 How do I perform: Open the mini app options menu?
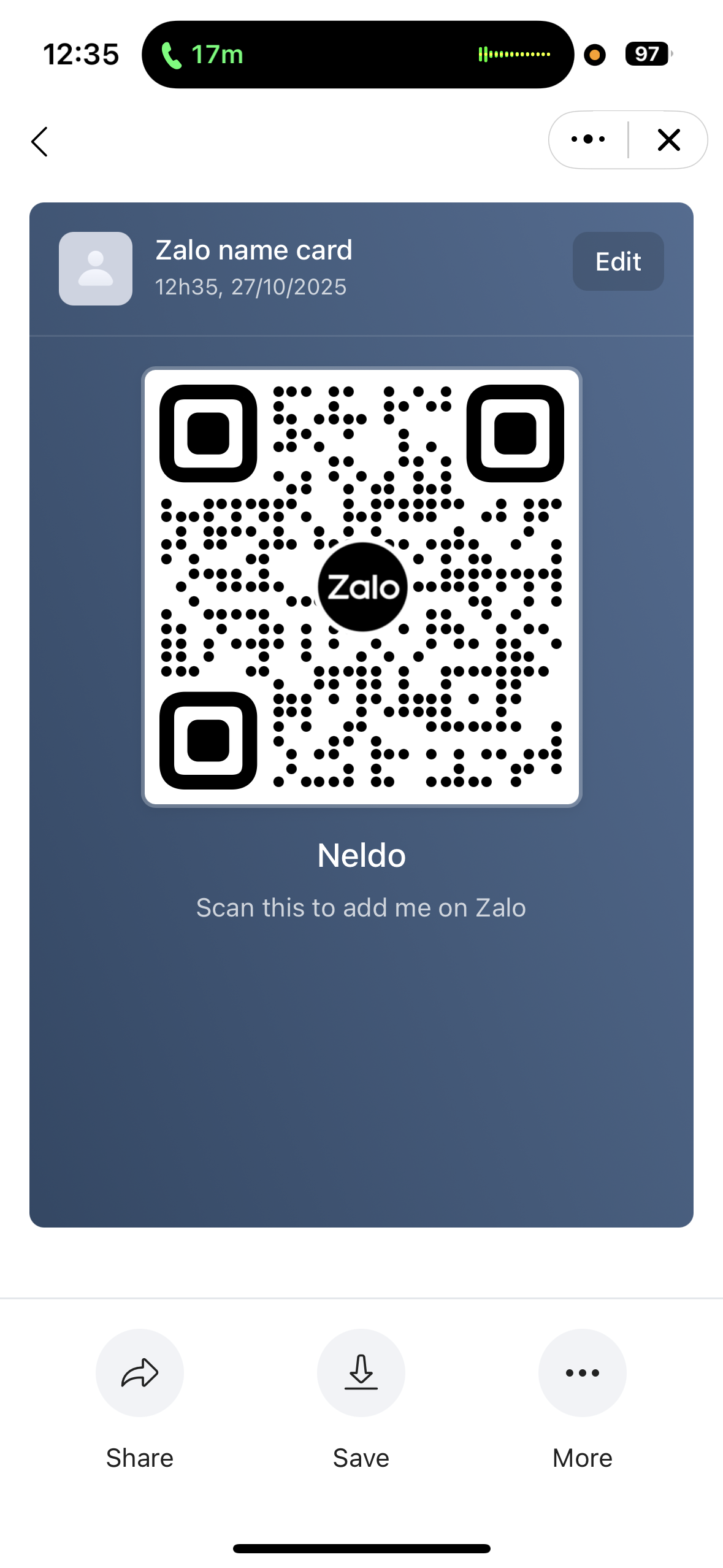tap(588, 140)
